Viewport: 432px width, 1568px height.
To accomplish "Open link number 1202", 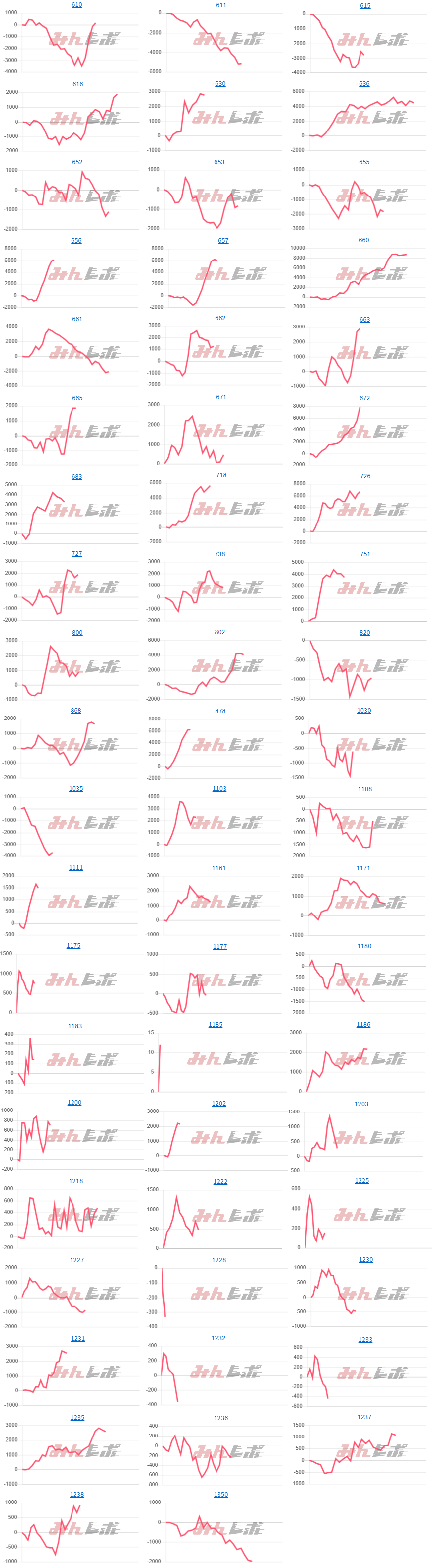I will click(219, 1104).
